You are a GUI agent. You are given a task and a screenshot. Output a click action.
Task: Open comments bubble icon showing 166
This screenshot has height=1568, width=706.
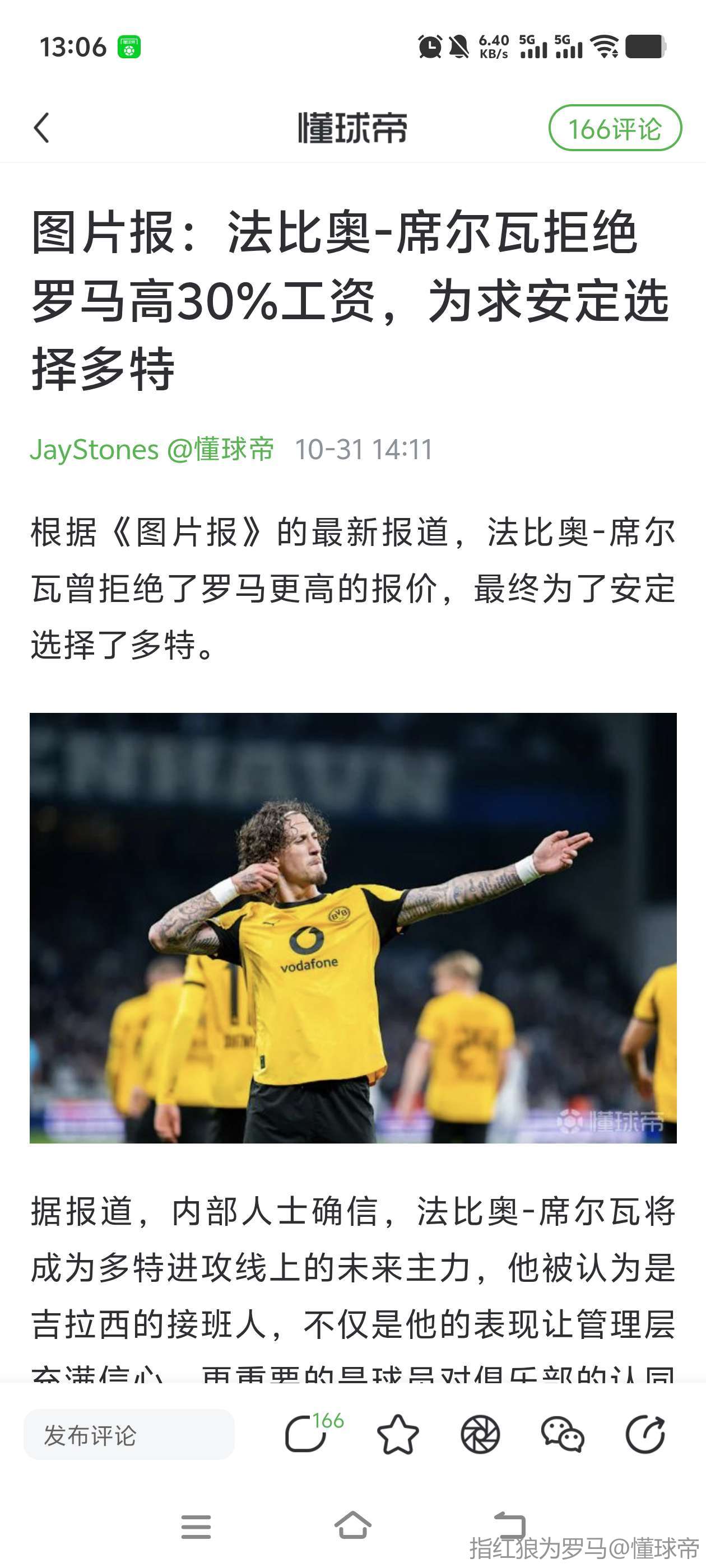308,1434
